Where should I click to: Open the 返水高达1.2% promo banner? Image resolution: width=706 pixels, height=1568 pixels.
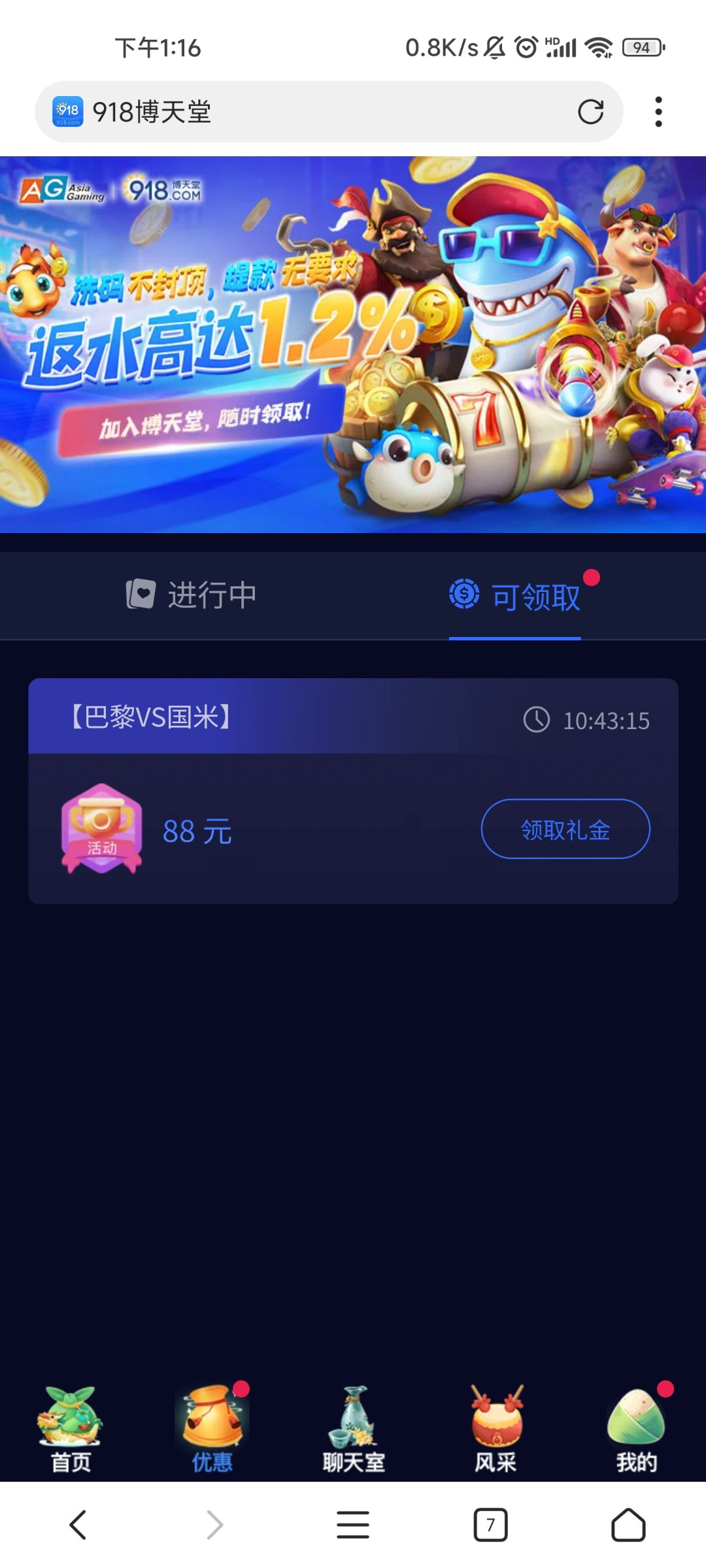353,344
